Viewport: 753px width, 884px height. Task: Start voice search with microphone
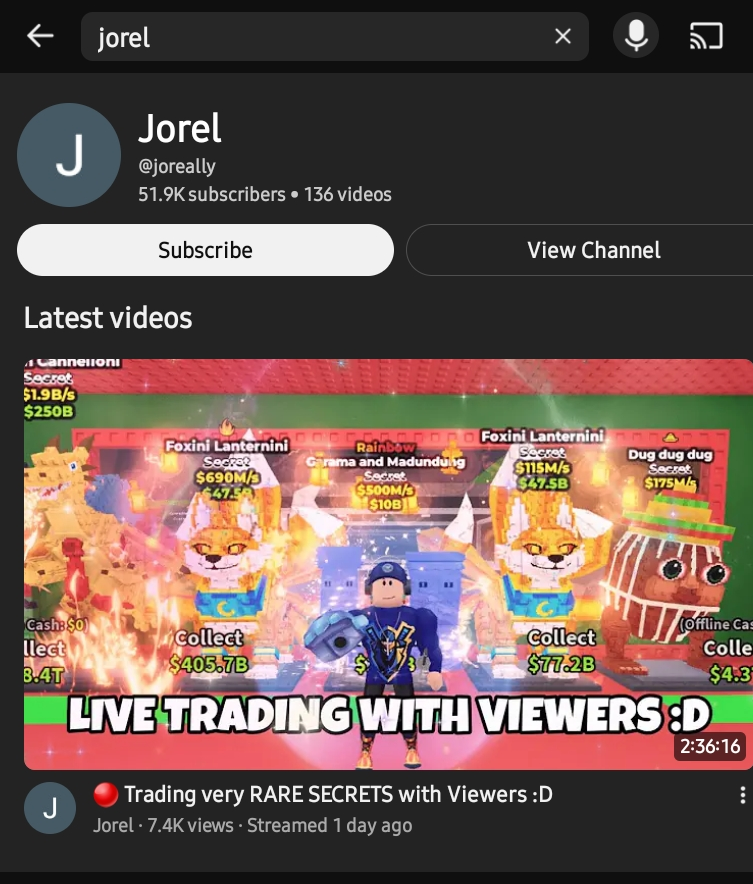(x=635, y=37)
